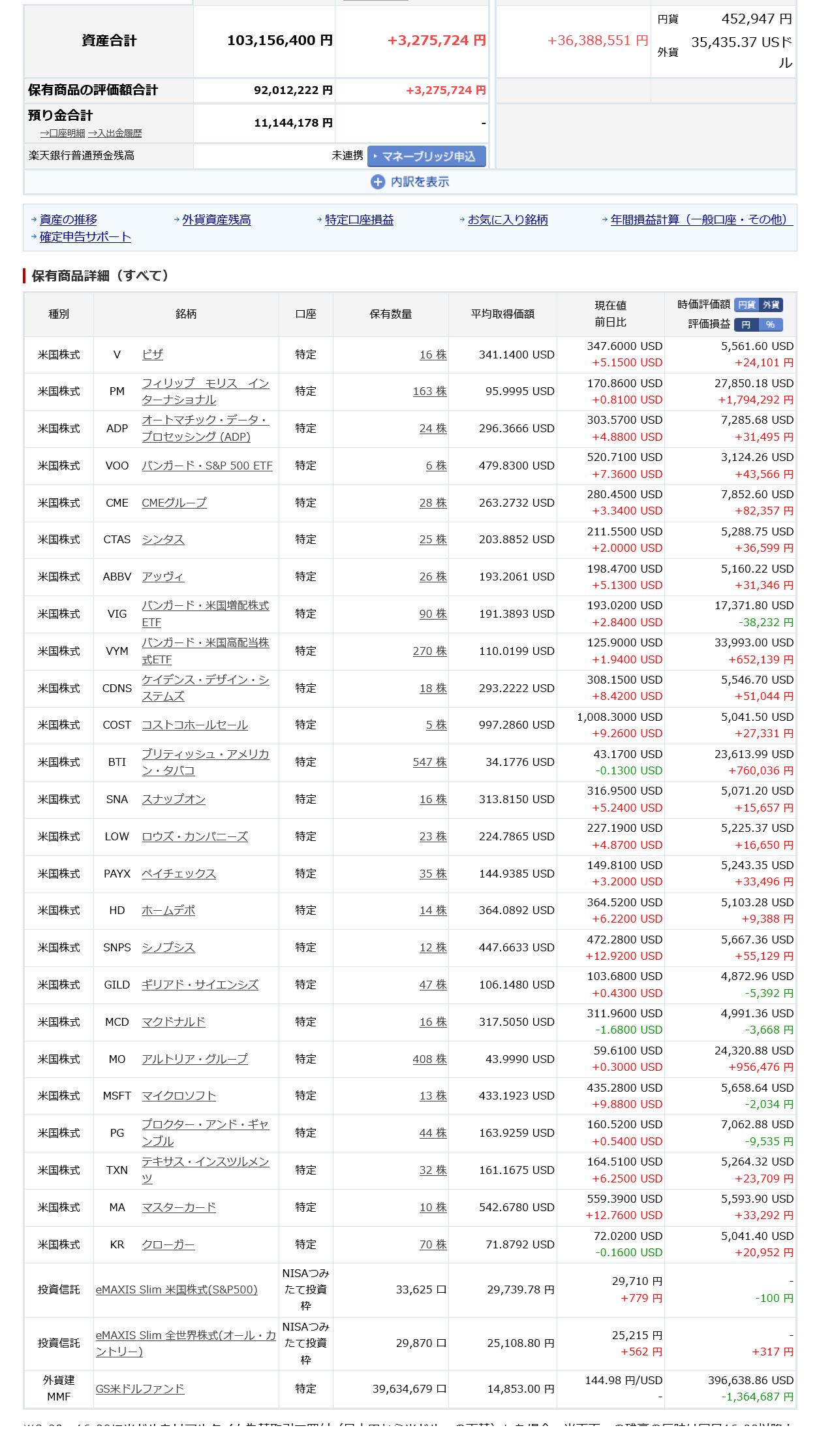
Task: Tap the マネーブリッジ申込 button
Action: [x=427, y=157]
